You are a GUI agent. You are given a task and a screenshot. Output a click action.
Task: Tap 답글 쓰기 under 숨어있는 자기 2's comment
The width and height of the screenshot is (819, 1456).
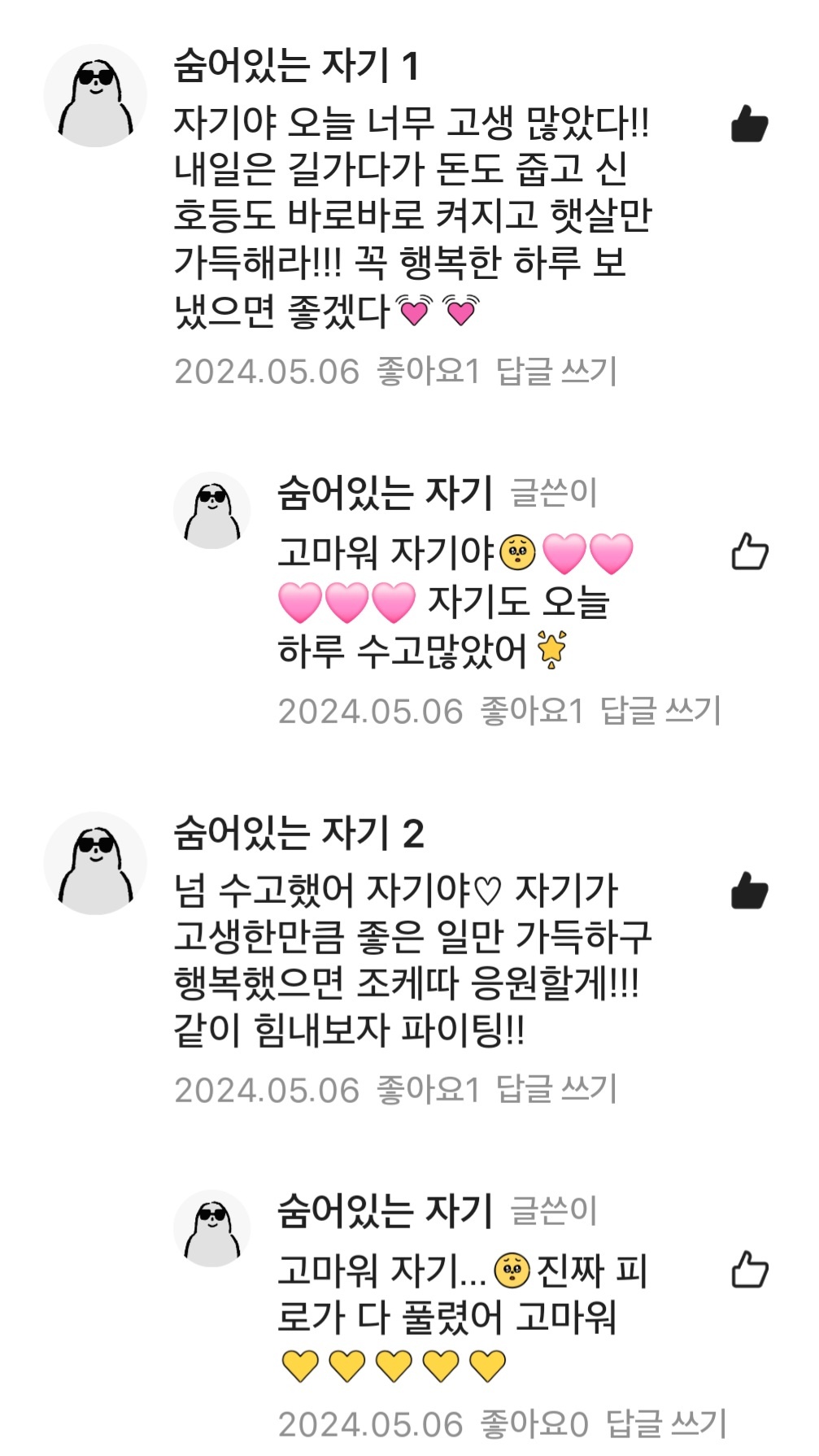[x=556, y=1090]
